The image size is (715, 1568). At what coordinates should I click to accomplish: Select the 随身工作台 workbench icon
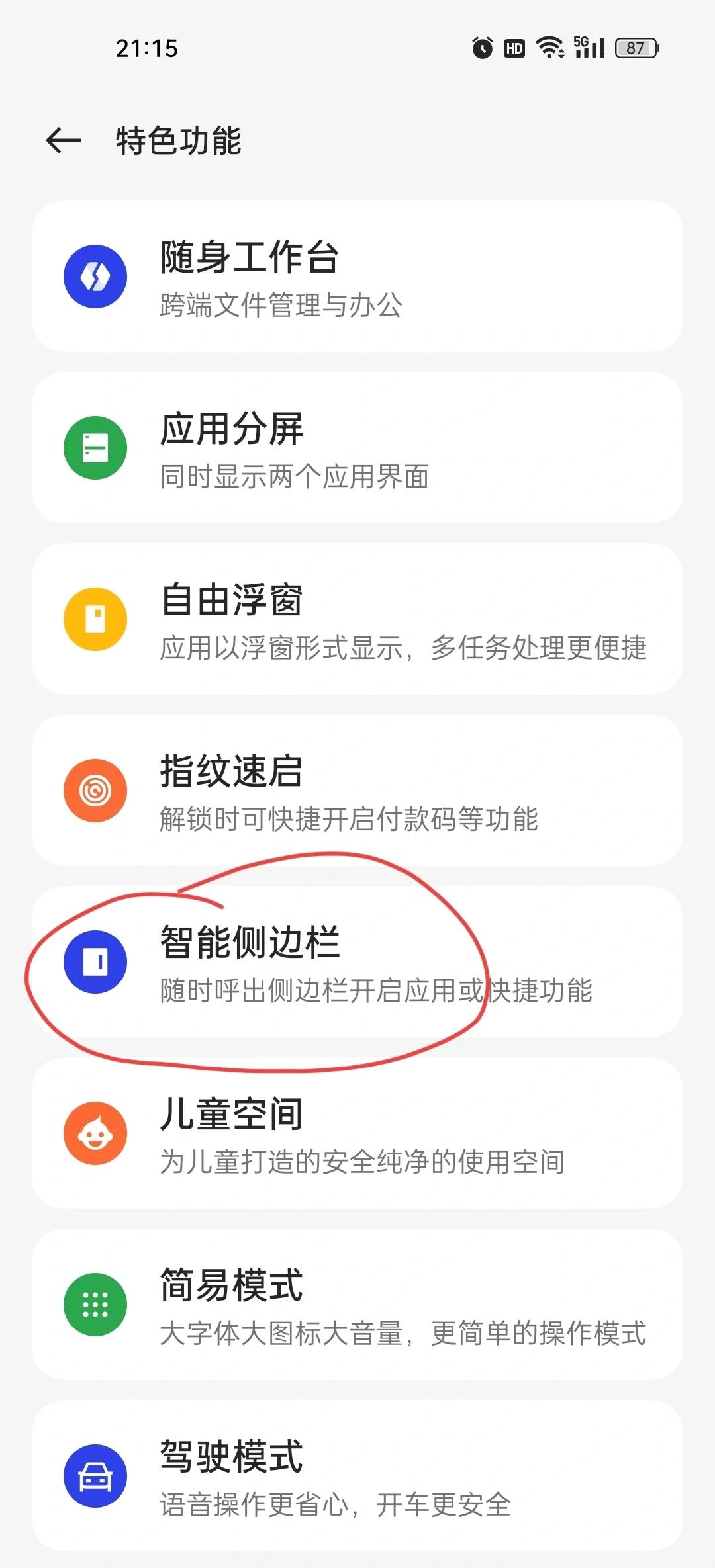coord(96,277)
